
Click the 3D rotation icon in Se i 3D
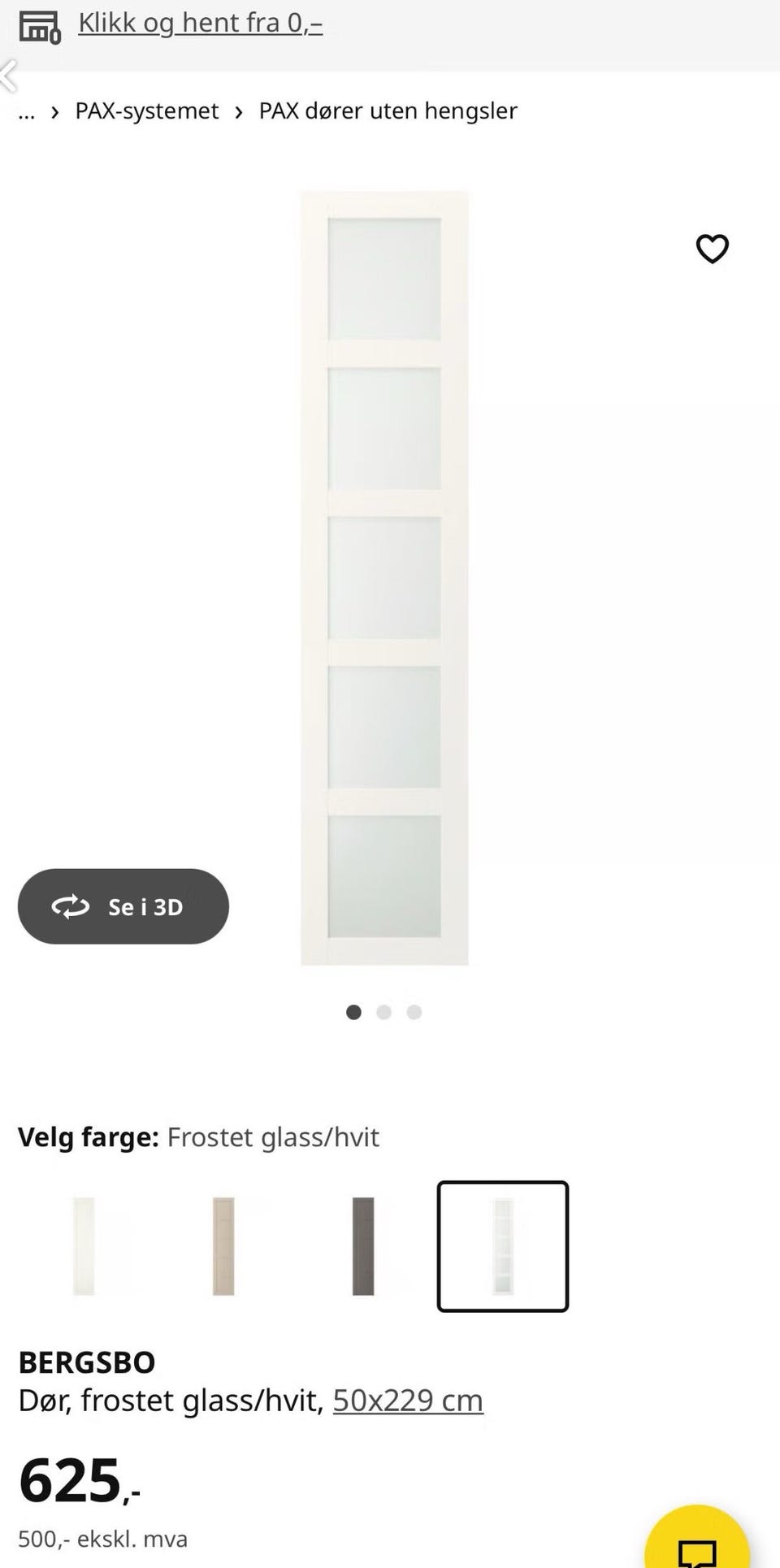(72, 906)
